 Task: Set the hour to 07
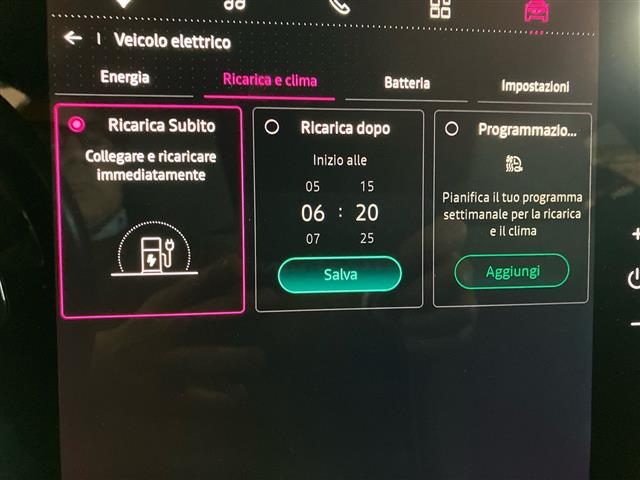(x=313, y=239)
